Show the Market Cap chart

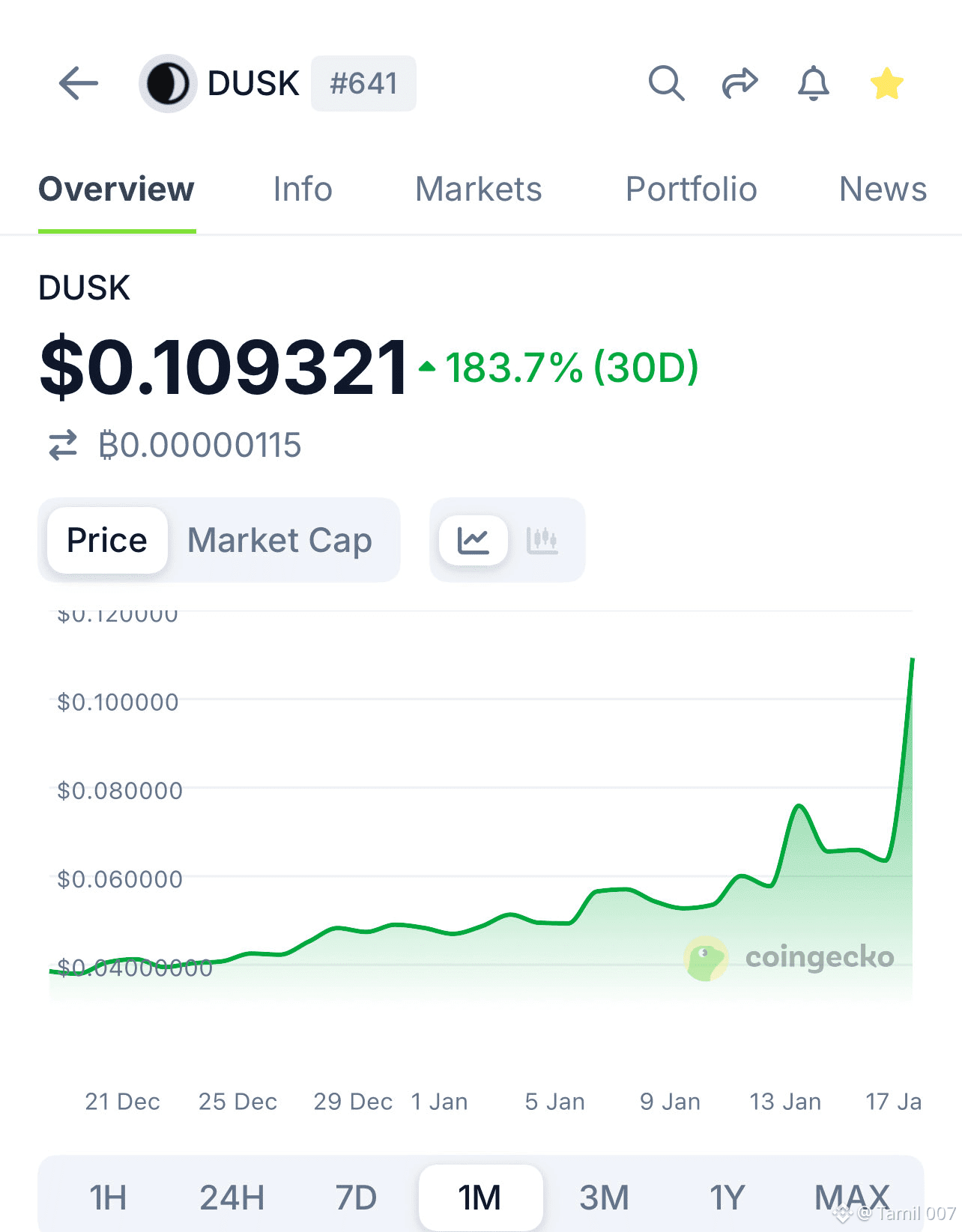point(279,540)
